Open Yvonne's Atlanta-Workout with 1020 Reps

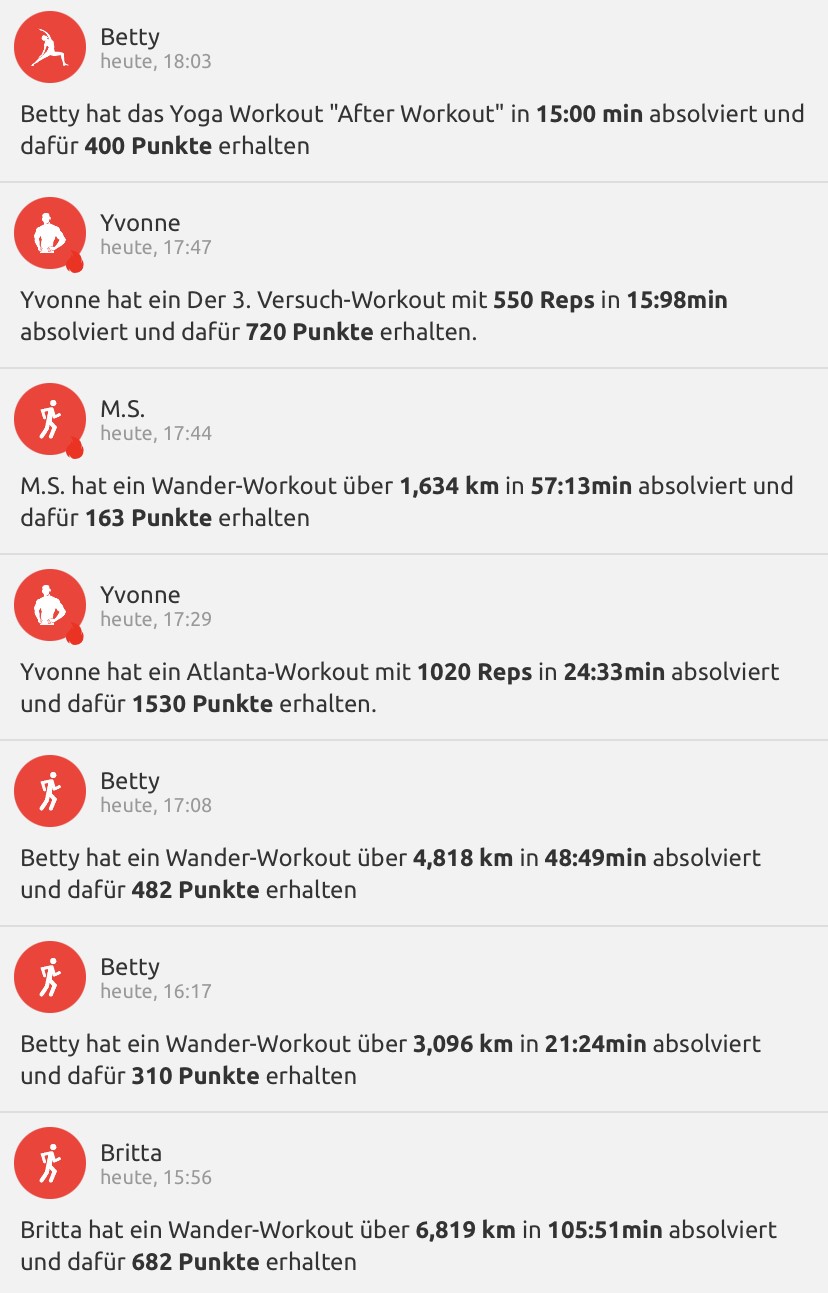tap(413, 686)
